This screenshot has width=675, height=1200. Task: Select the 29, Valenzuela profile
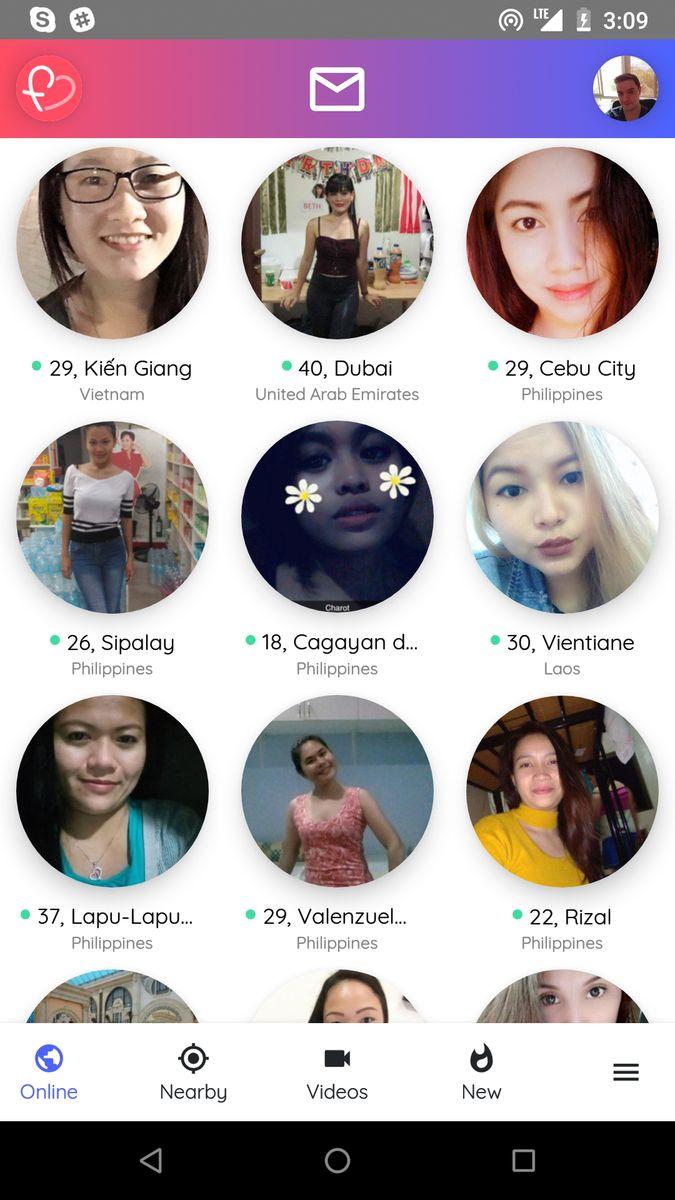(337, 791)
